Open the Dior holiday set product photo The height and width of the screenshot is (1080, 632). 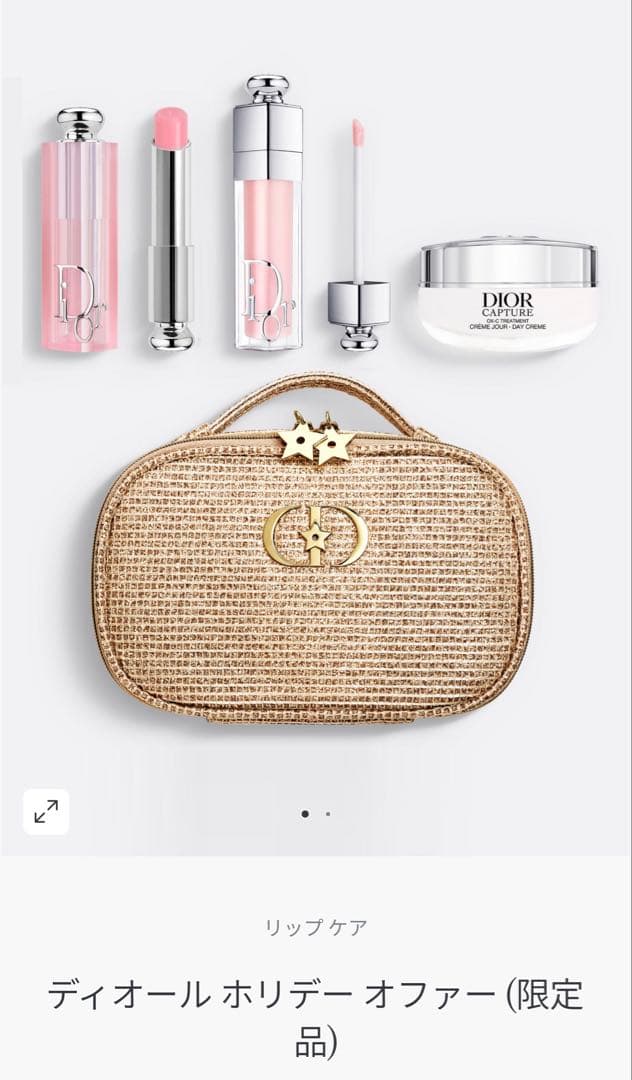(x=316, y=420)
